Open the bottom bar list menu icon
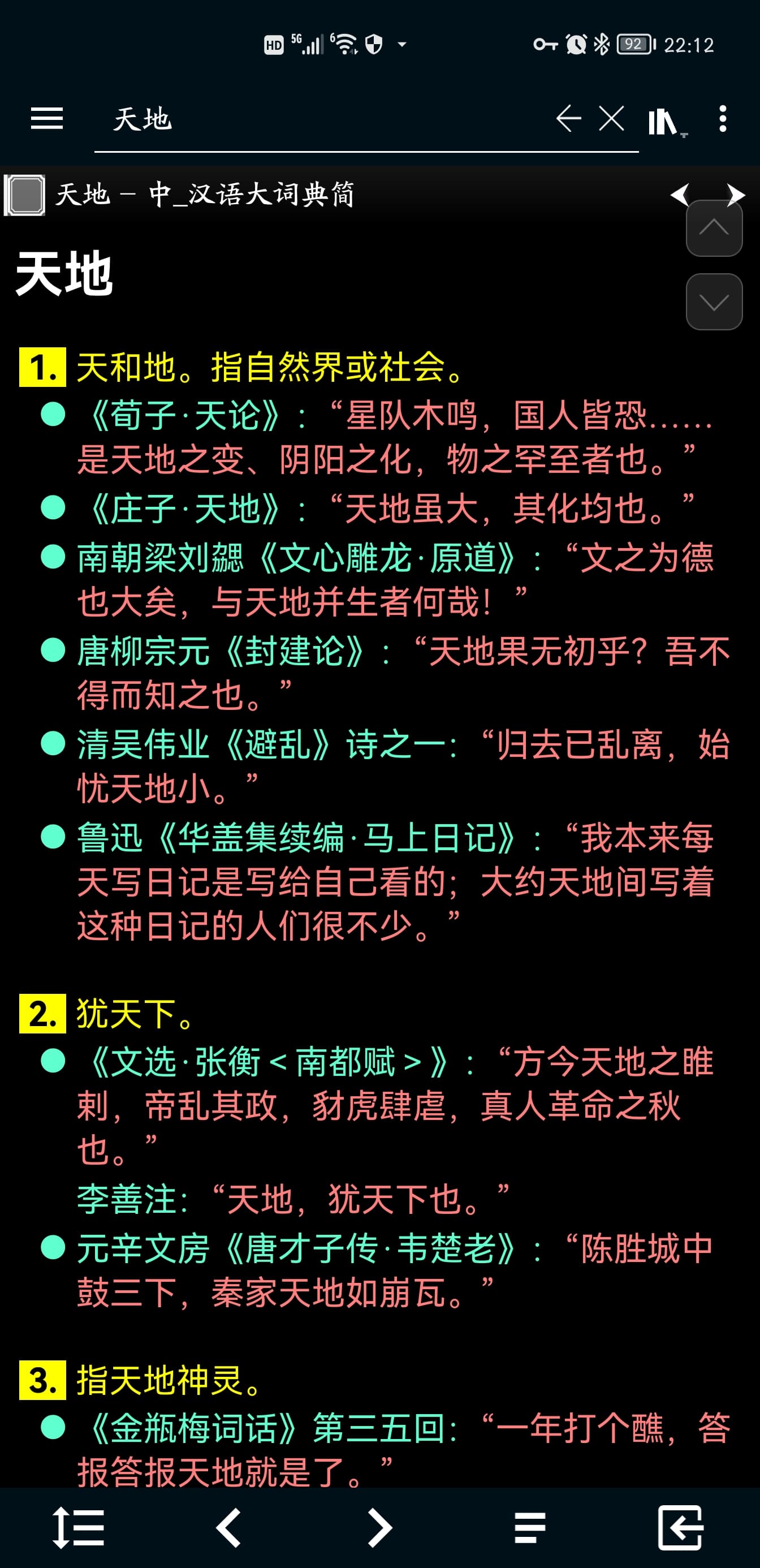Viewport: 760px width, 1568px height. [x=529, y=1527]
